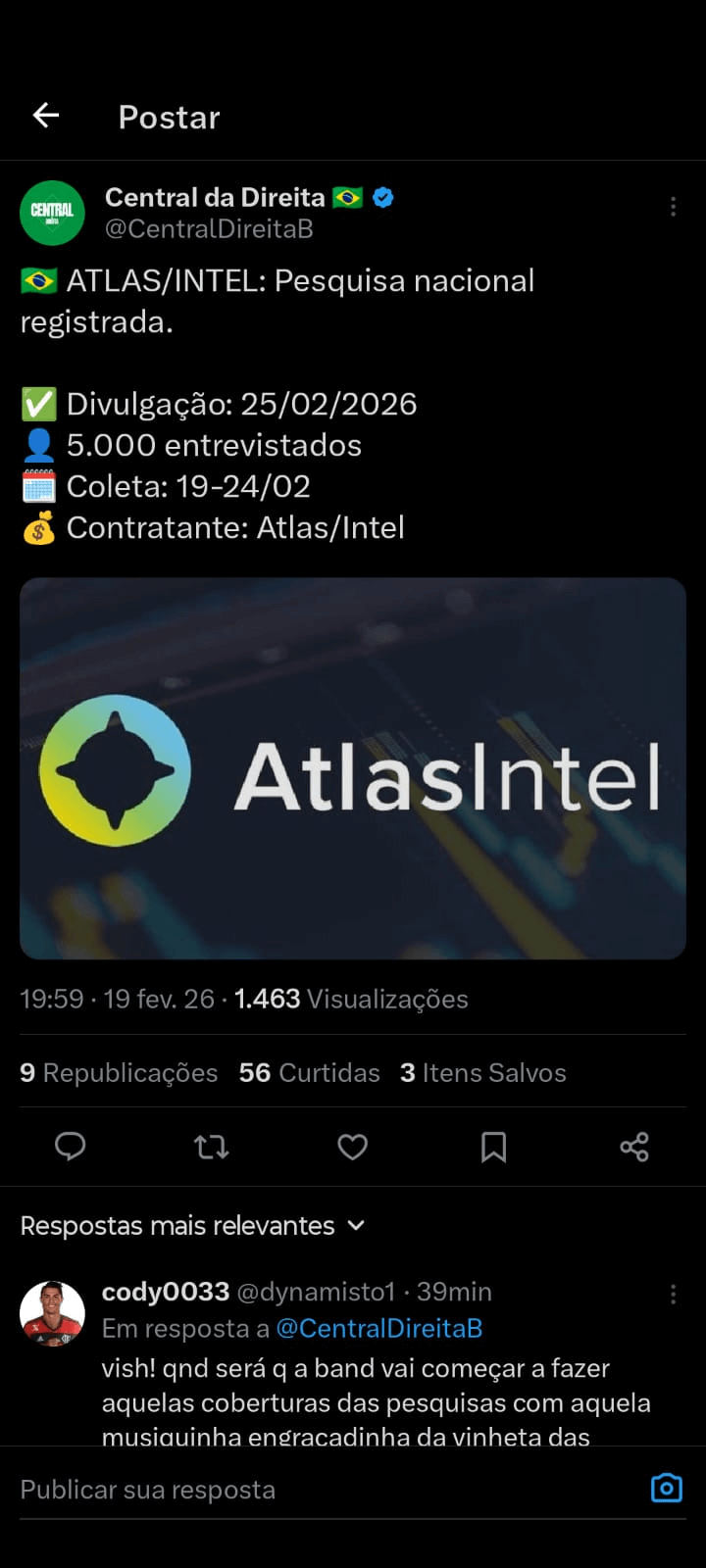
Task: Open the @CentralDireitaB mention link
Action: pyautogui.click(x=379, y=1329)
